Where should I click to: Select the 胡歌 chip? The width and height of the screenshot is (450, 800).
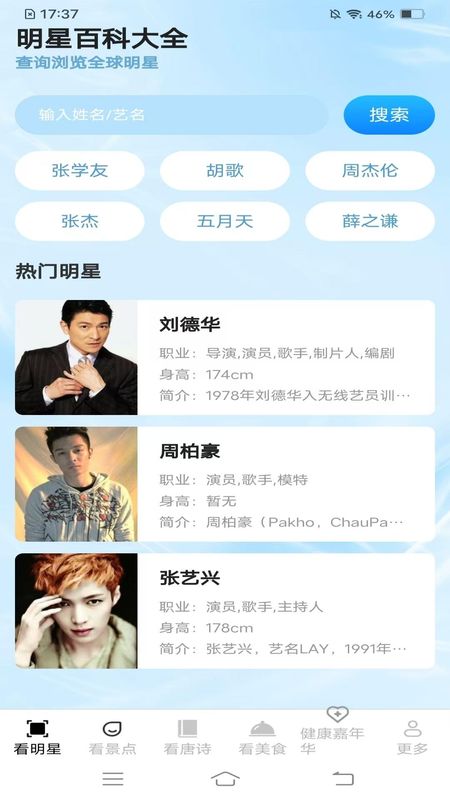coord(225,170)
